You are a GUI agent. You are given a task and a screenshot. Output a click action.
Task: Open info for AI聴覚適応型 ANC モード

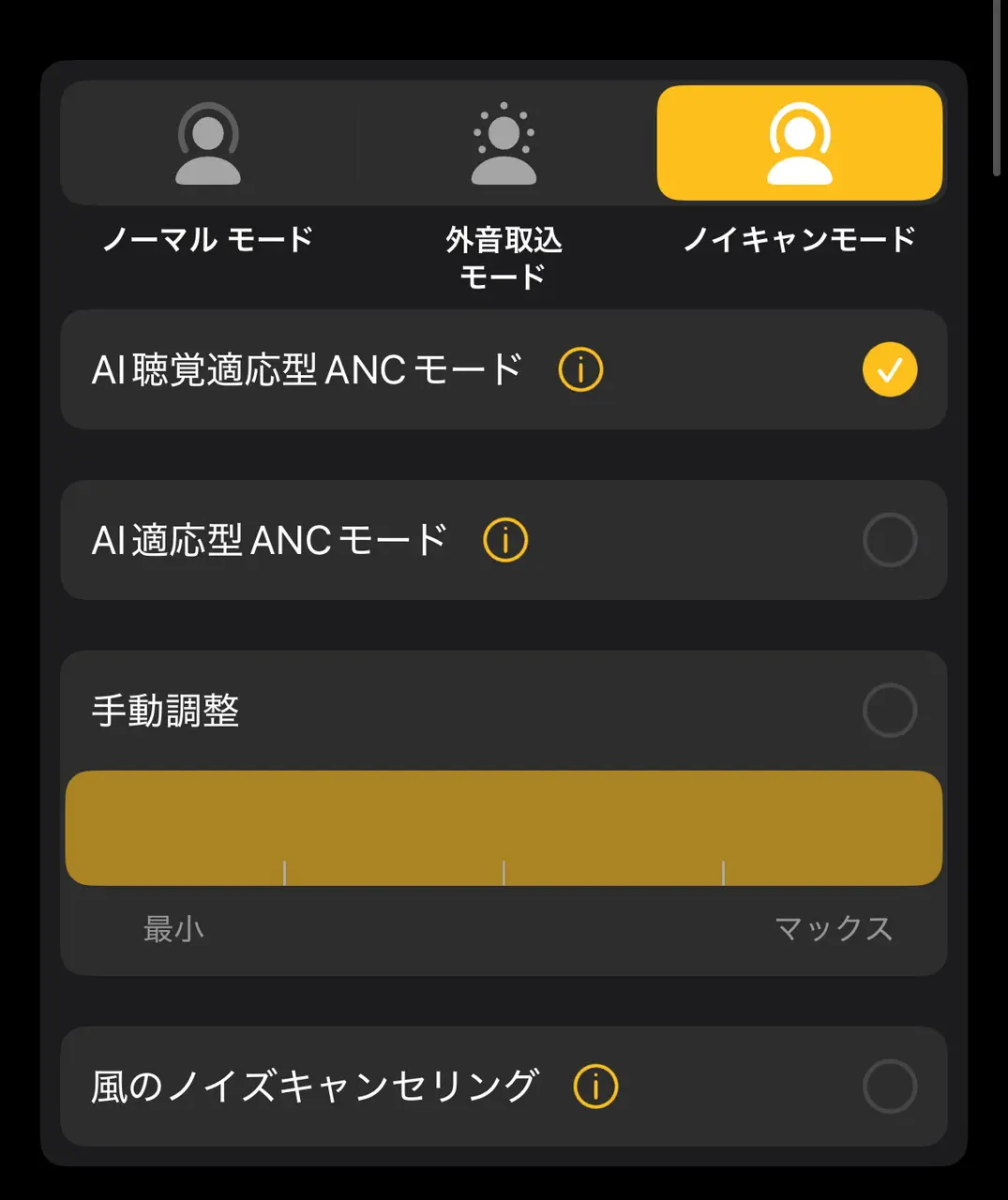click(x=579, y=368)
